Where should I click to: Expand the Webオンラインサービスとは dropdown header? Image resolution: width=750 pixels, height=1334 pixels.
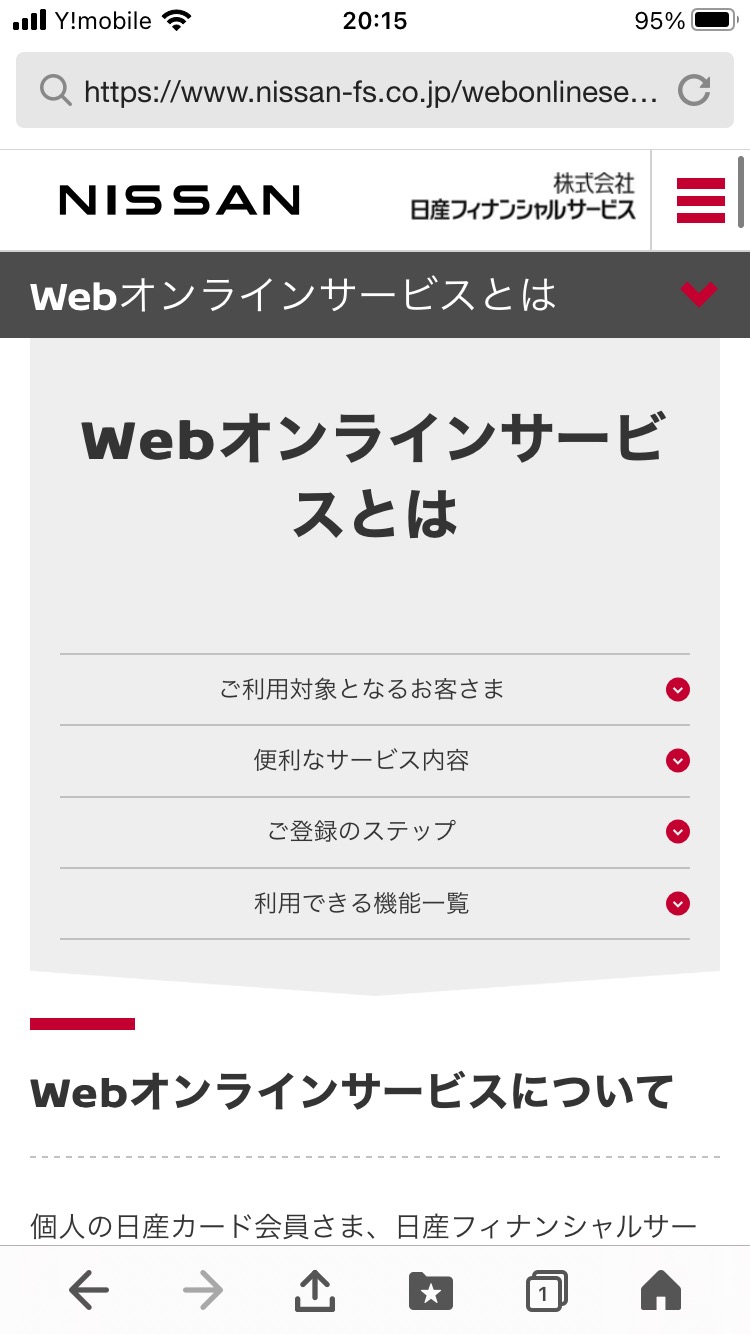click(x=698, y=294)
